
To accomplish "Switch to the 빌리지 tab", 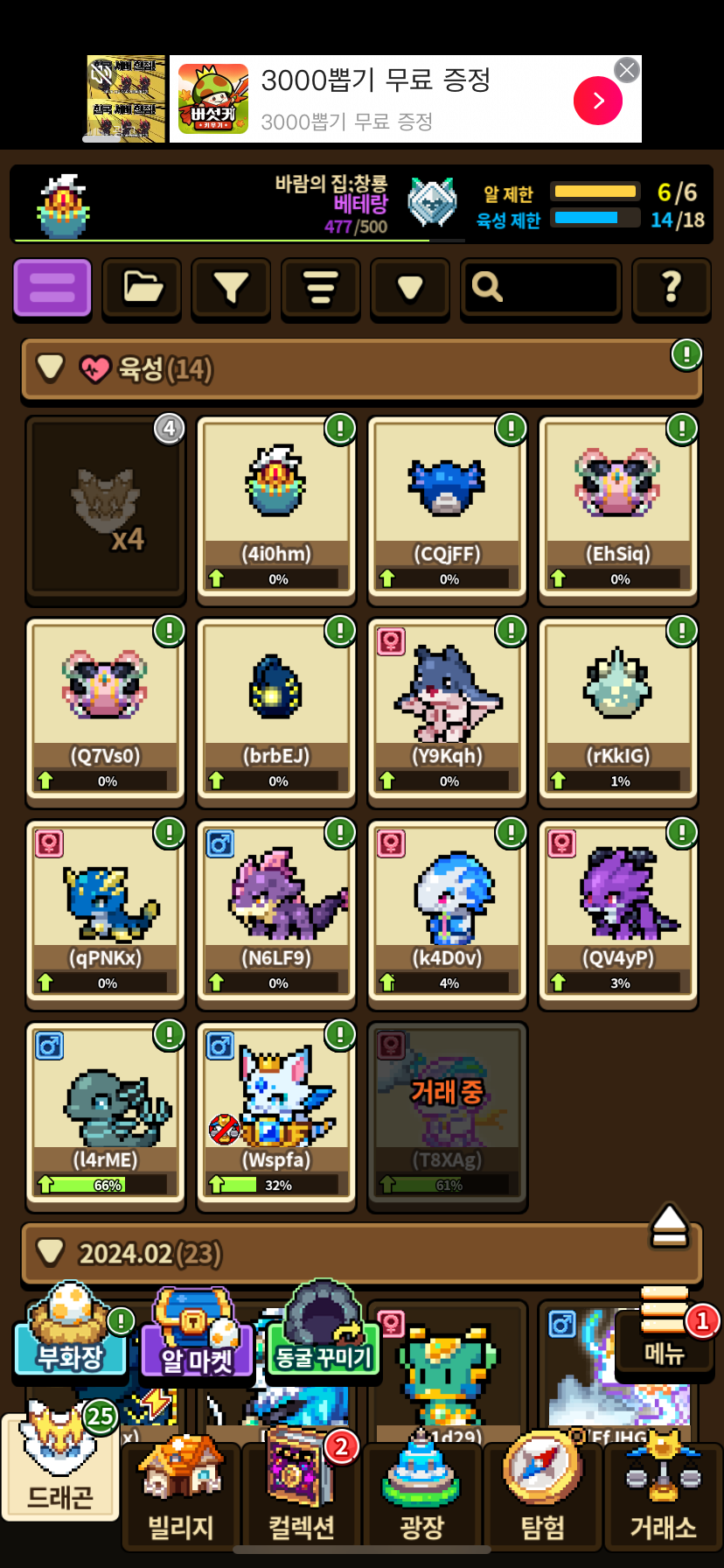I will 181,1501.
